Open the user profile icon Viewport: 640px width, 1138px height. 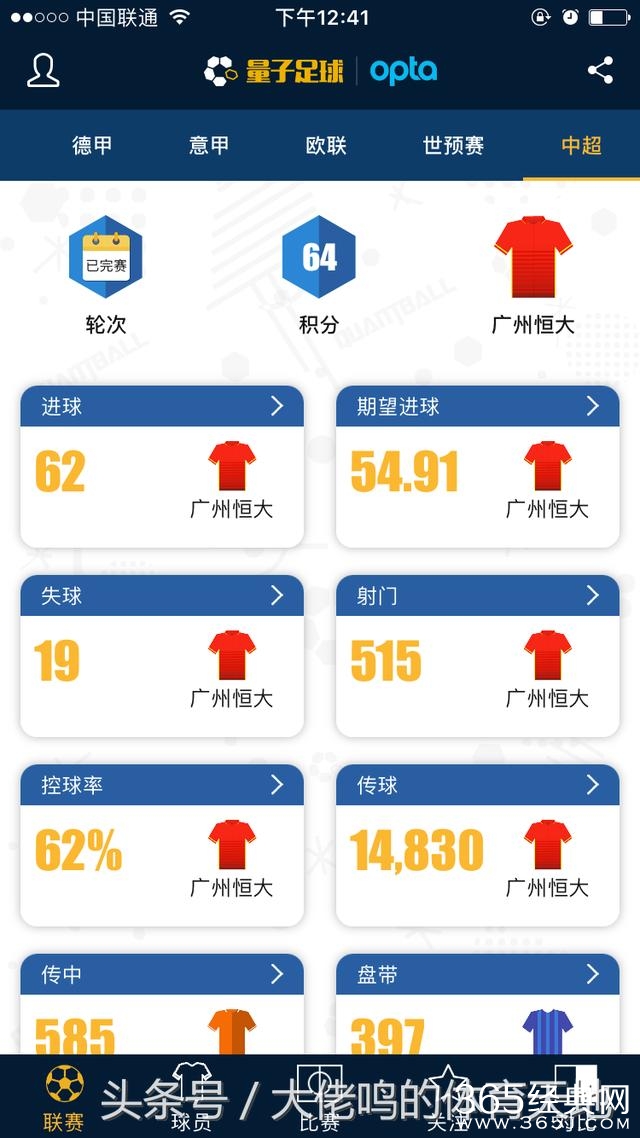(43, 71)
